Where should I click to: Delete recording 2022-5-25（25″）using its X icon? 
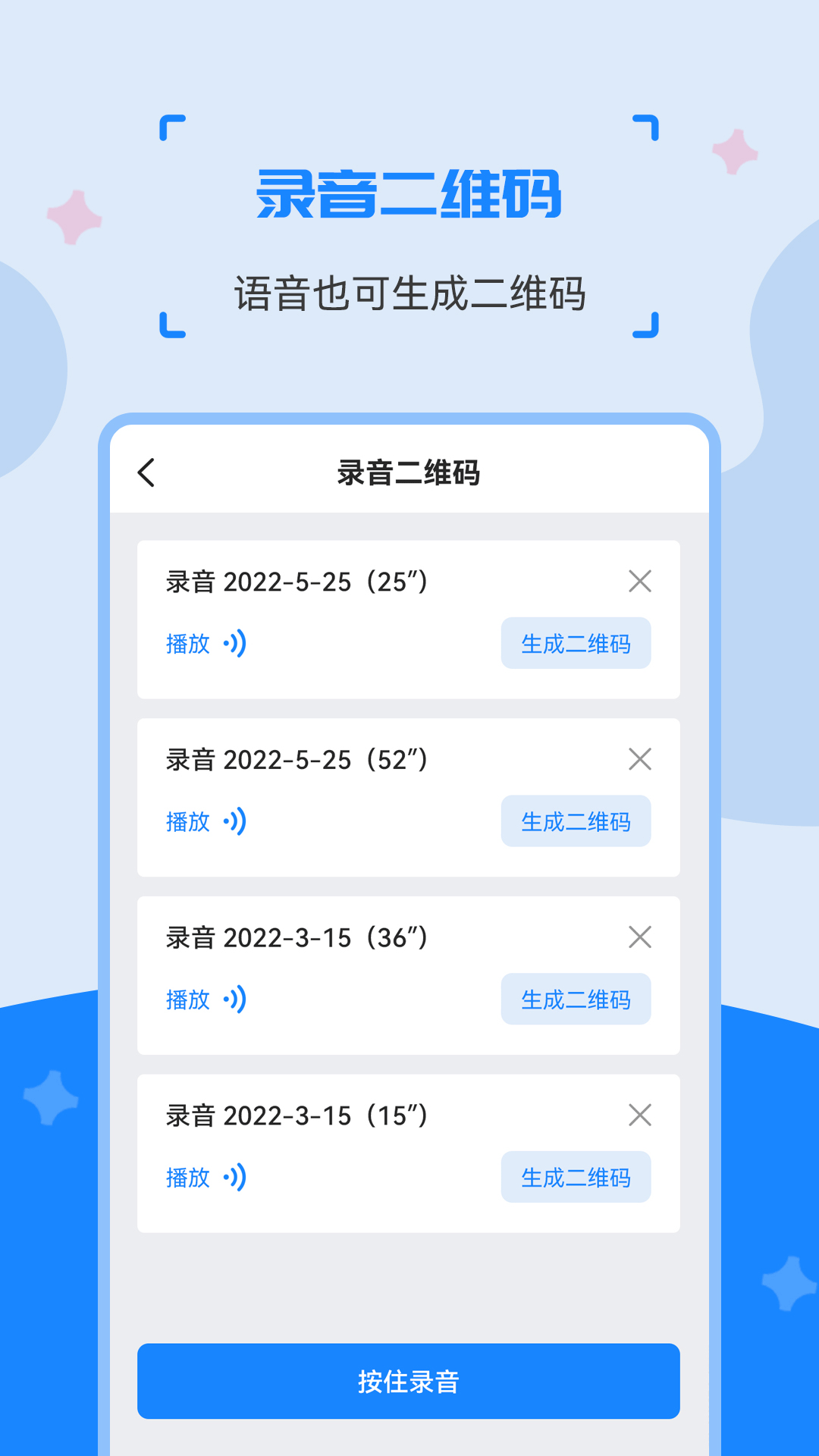641,582
